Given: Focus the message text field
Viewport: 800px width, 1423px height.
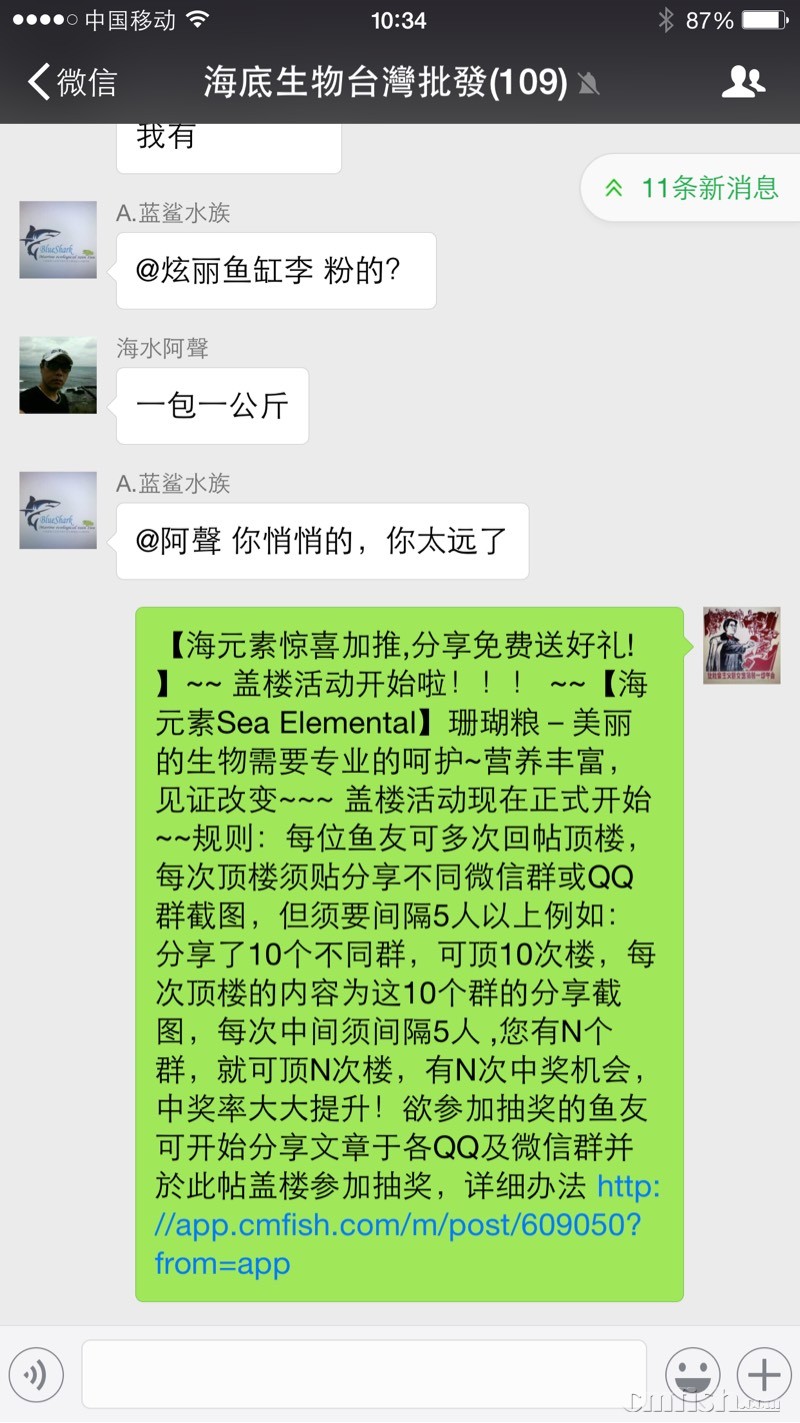Looking at the screenshot, I should 364,1375.
